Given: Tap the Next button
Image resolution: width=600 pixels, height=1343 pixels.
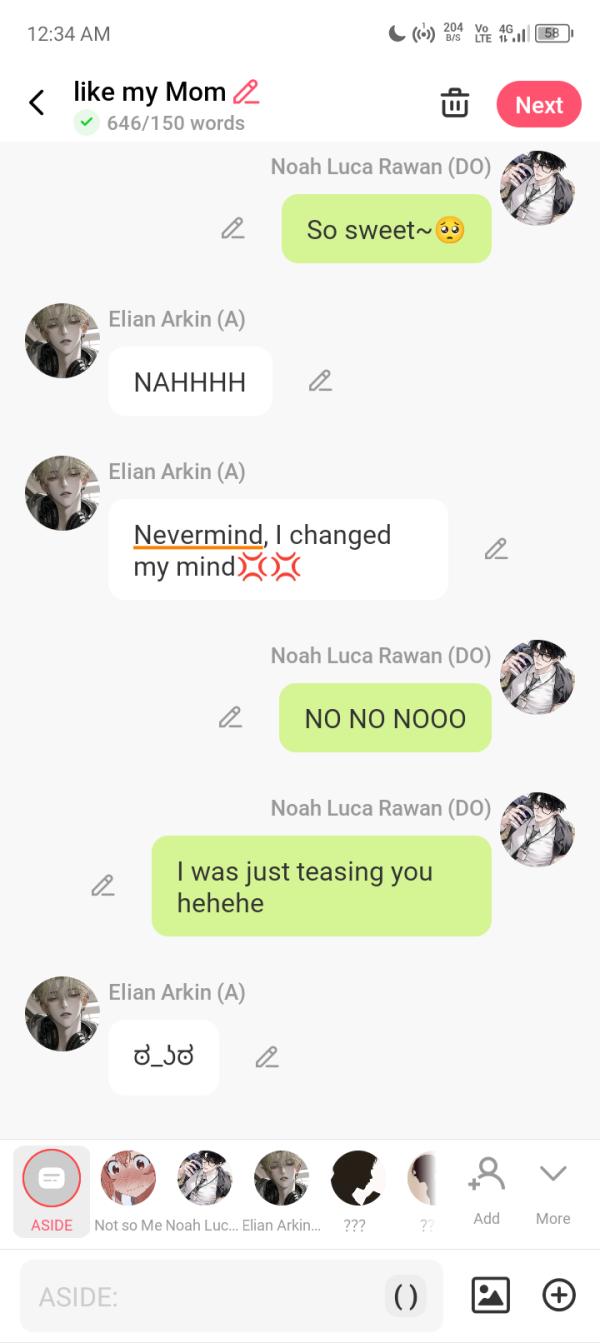Looking at the screenshot, I should point(539,105).
